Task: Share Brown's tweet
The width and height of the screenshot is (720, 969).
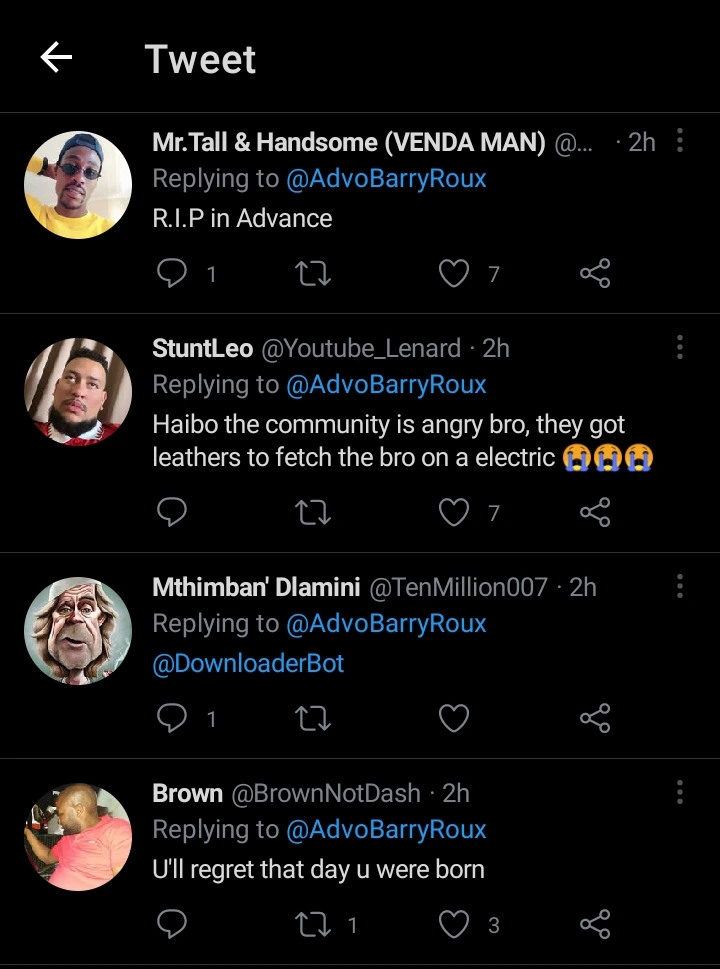Action: tap(595, 924)
